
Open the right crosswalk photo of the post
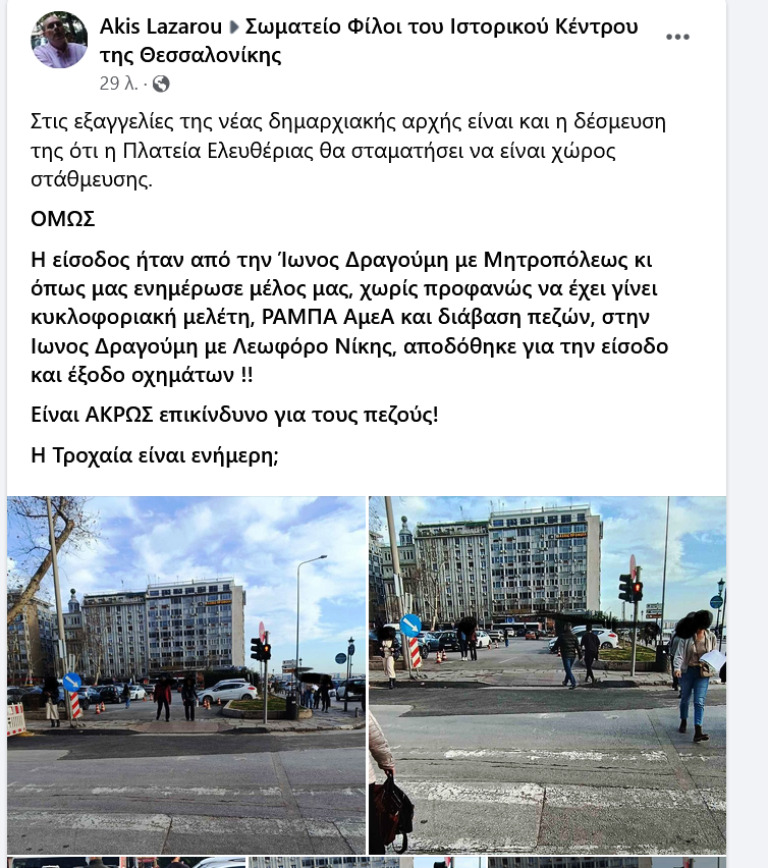coord(547,675)
